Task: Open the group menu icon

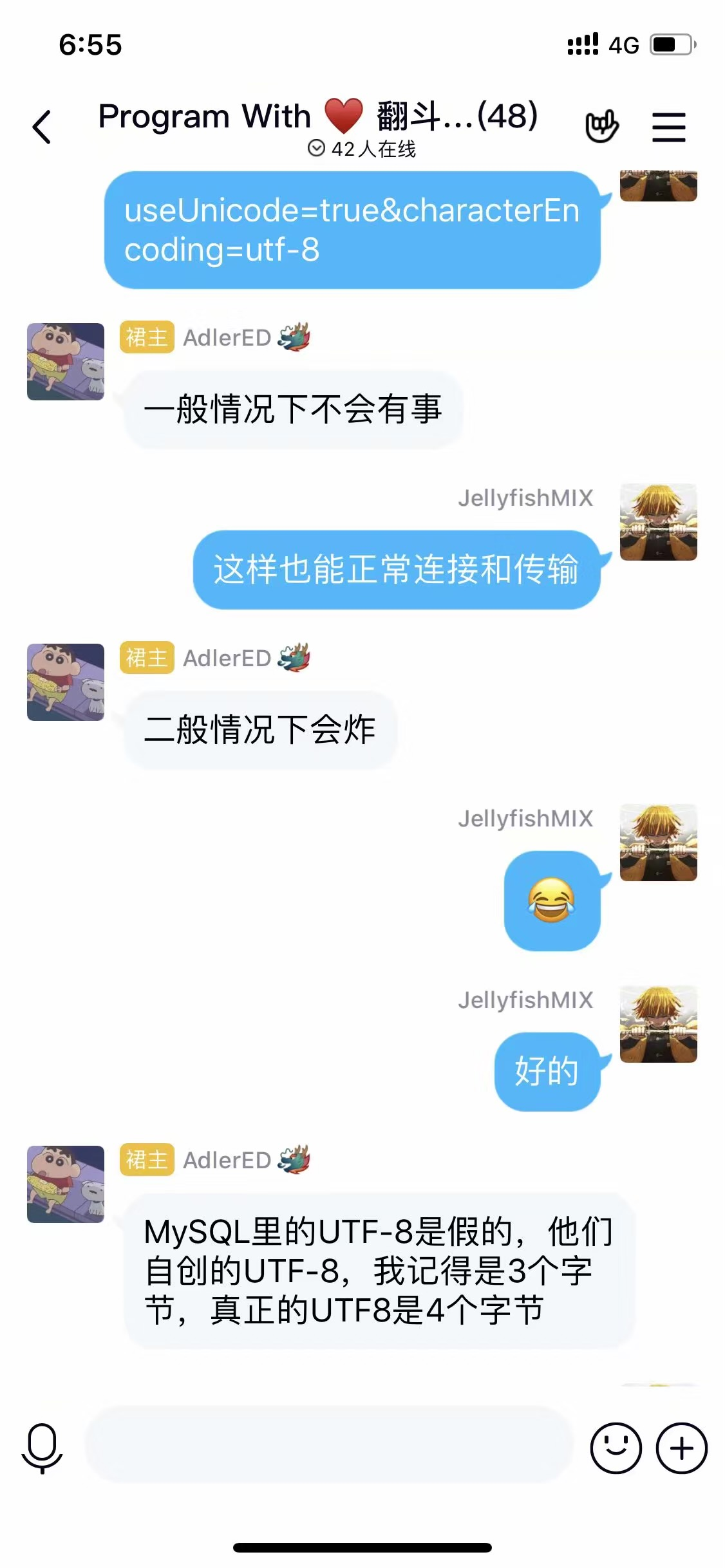Action: pyautogui.click(x=668, y=127)
